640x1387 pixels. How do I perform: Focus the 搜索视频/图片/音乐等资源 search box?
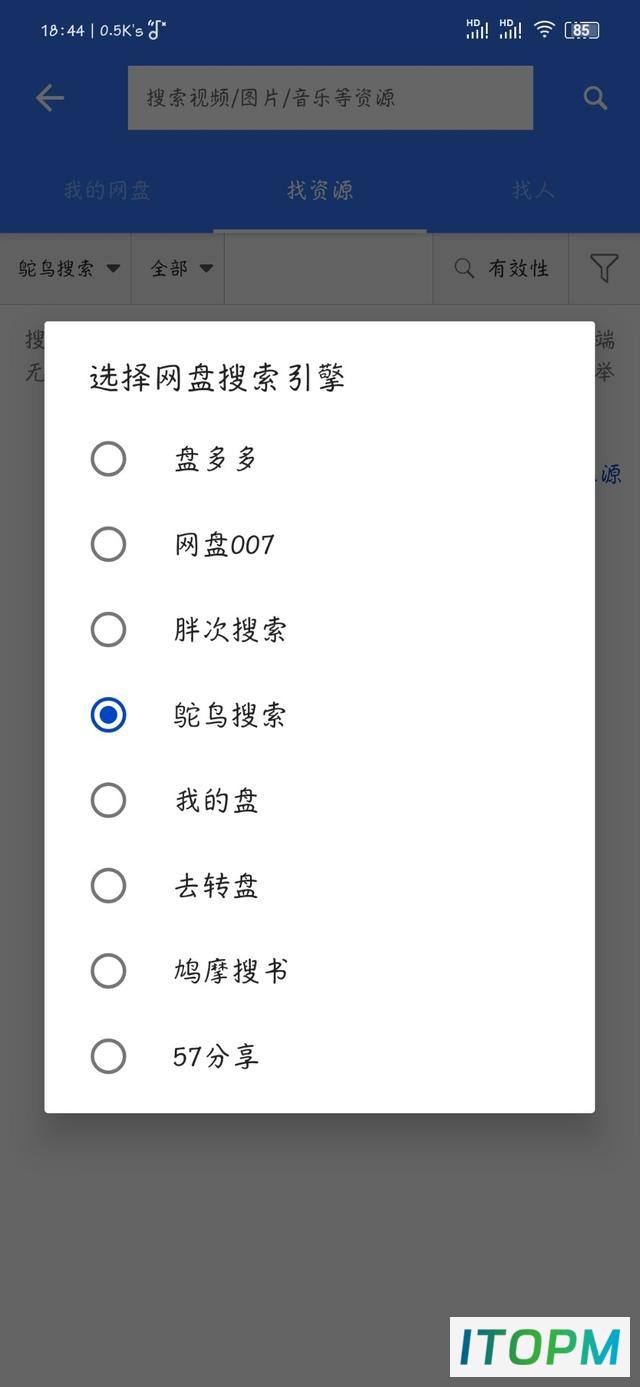330,98
